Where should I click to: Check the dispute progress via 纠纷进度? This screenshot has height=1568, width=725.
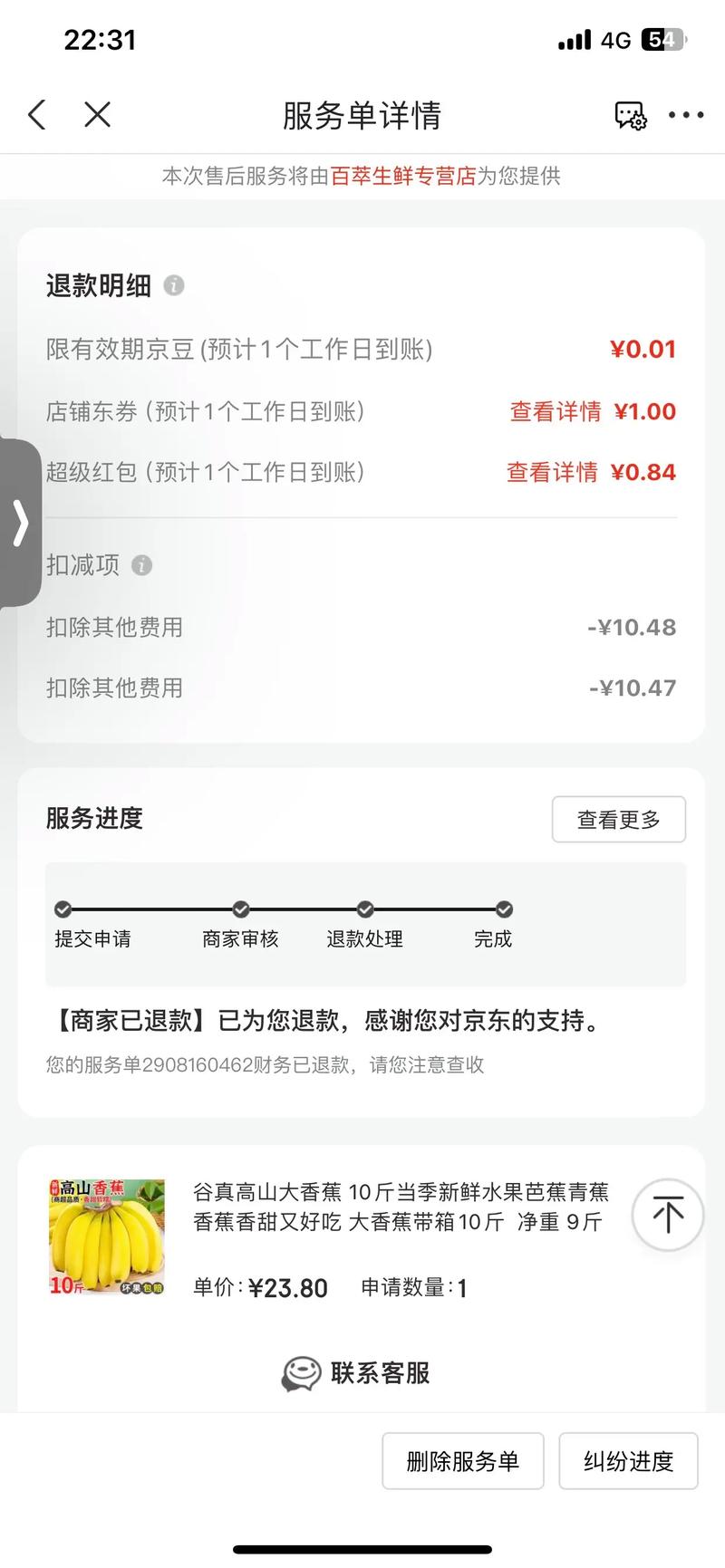click(628, 1460)
